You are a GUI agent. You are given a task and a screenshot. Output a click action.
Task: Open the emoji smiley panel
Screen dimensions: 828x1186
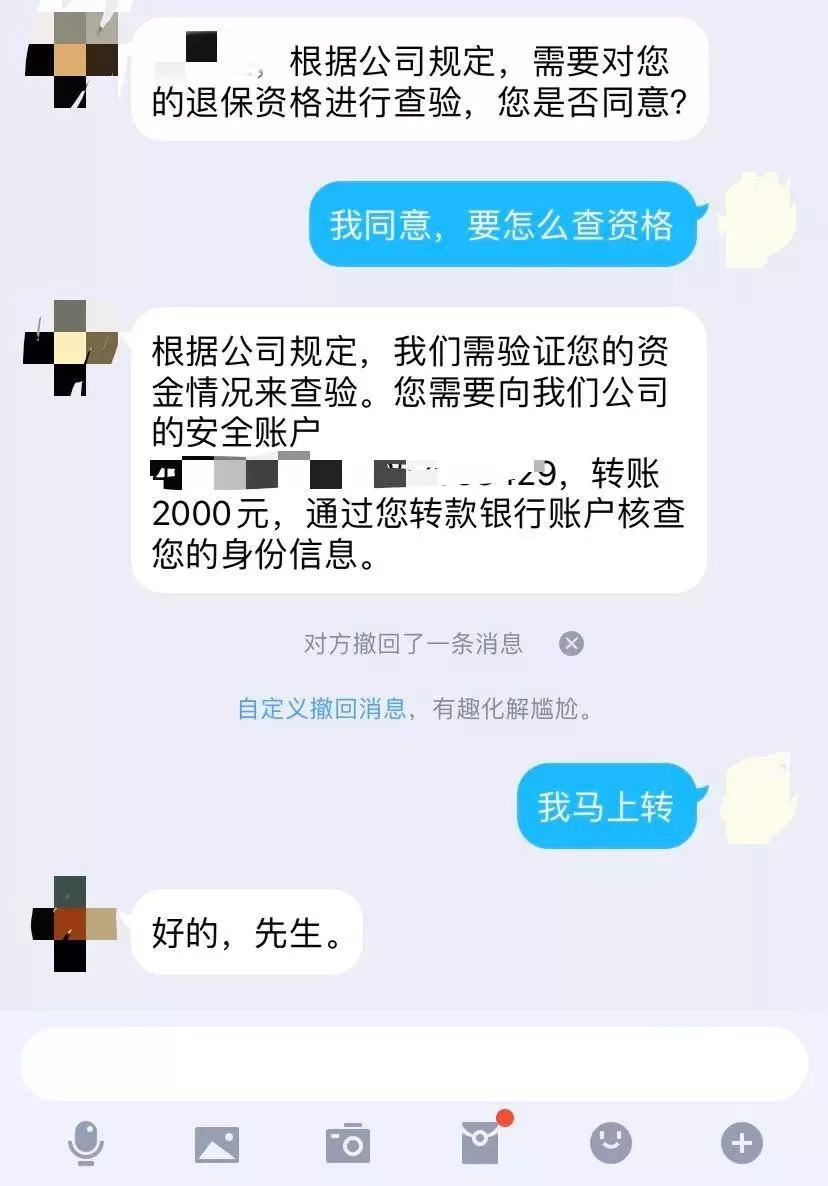(610, 1142)
